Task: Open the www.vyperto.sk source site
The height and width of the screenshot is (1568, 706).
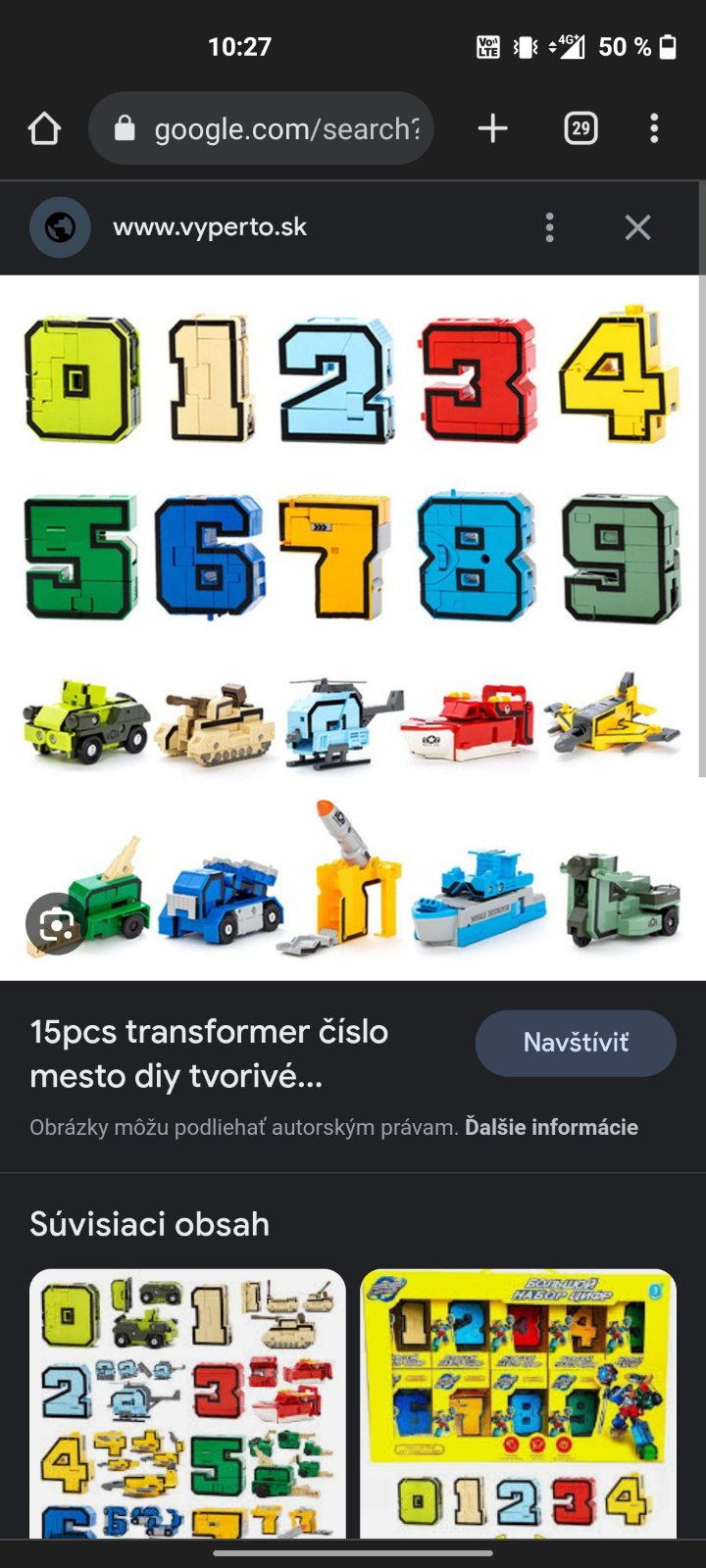Action: (210, 227)
